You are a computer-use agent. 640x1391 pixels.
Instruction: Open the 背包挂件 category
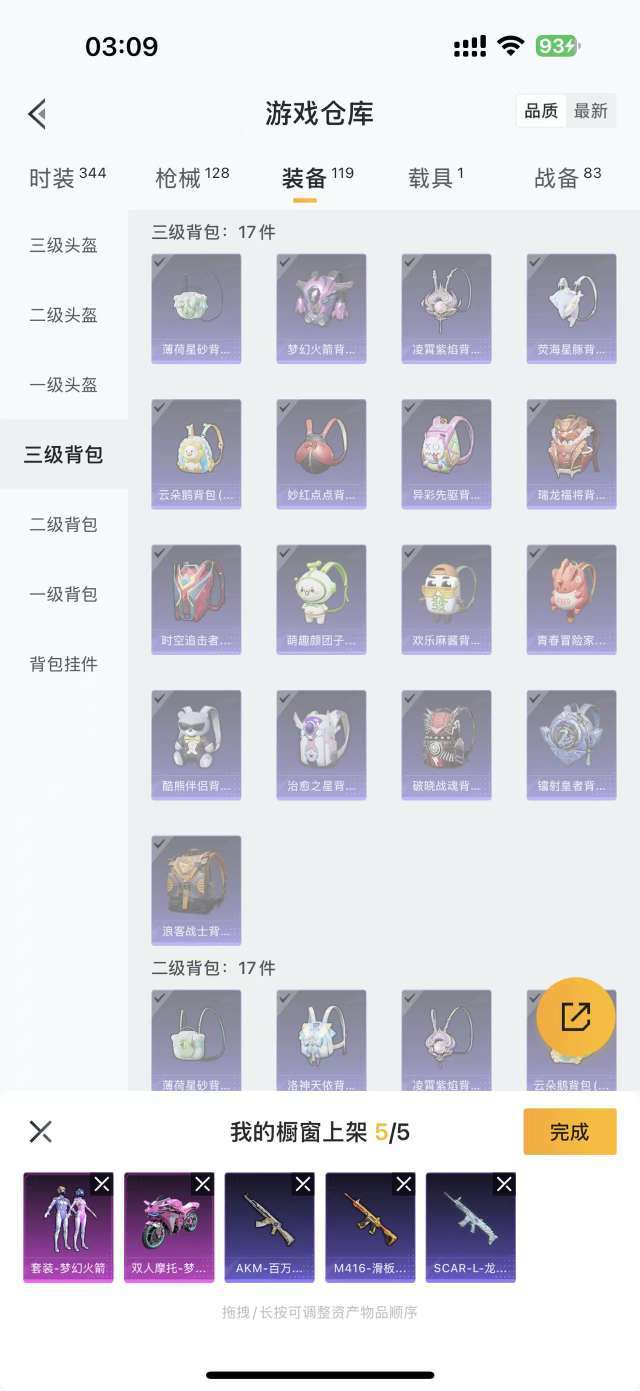click(x=64, y=664)
